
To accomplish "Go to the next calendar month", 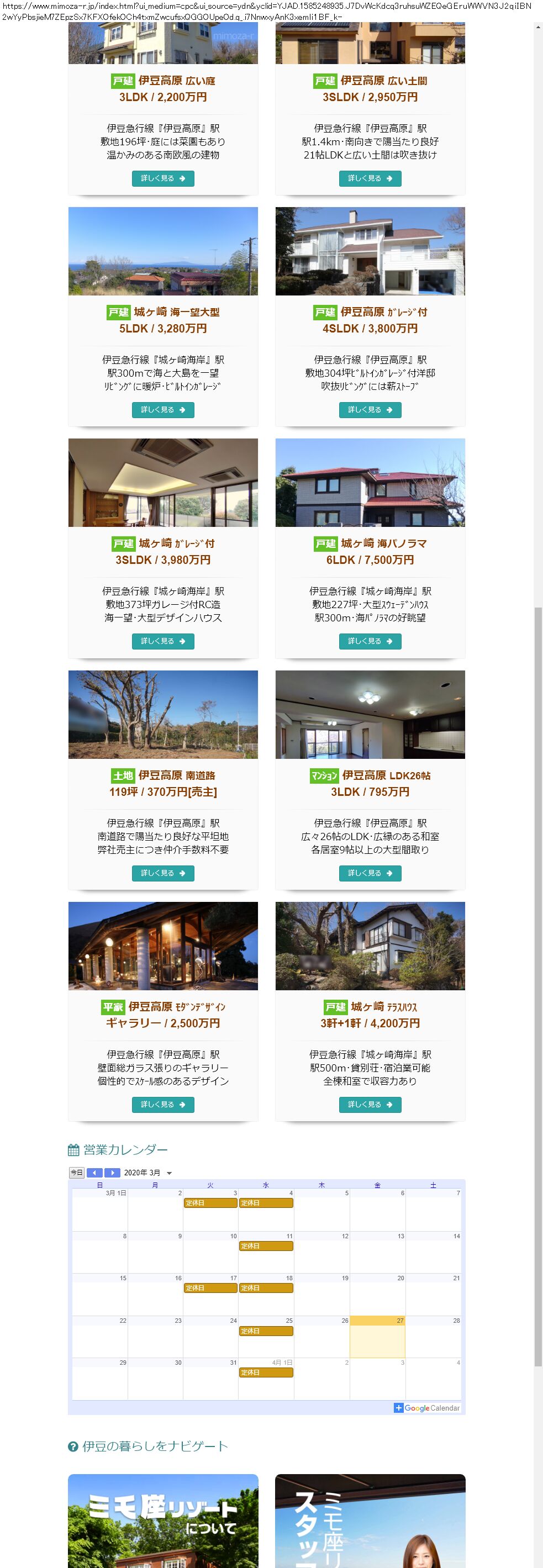I will tap(112, 1173).
